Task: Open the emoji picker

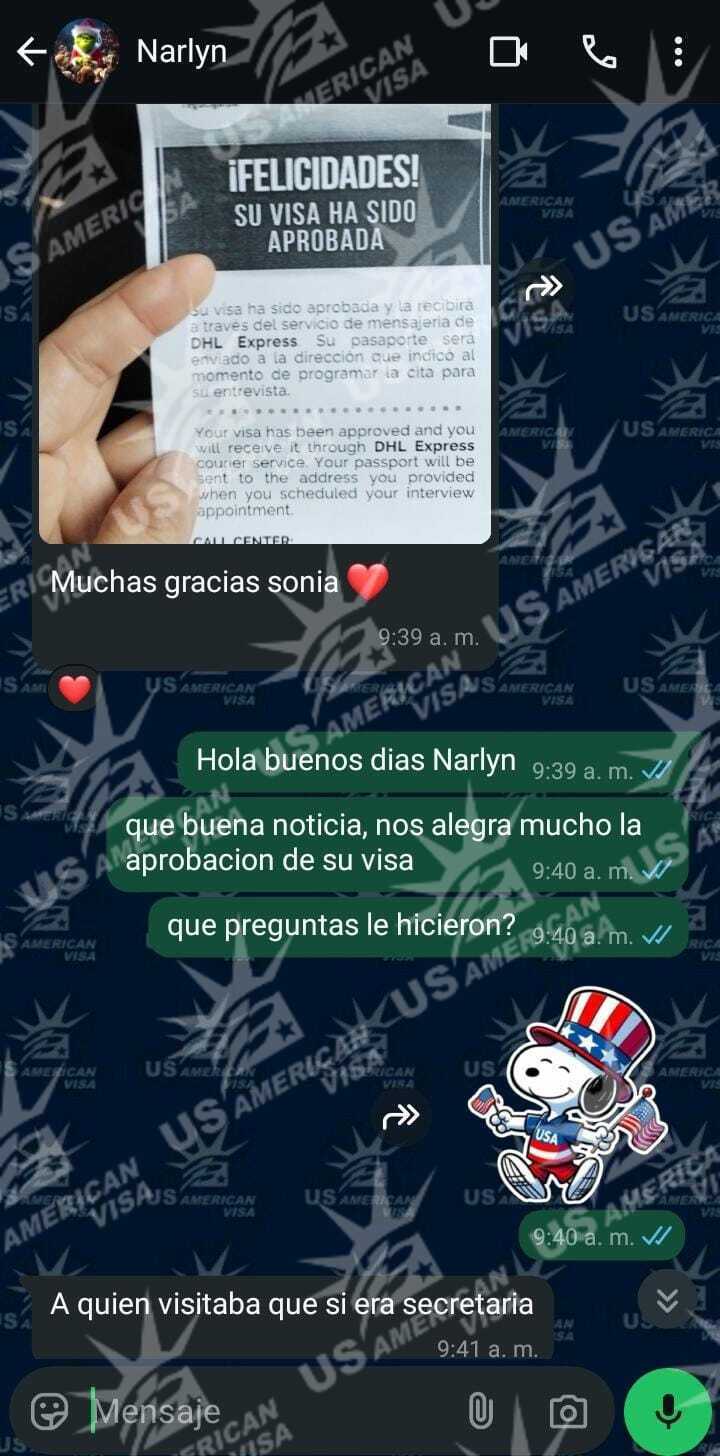Action: (x=49, y=1411)
